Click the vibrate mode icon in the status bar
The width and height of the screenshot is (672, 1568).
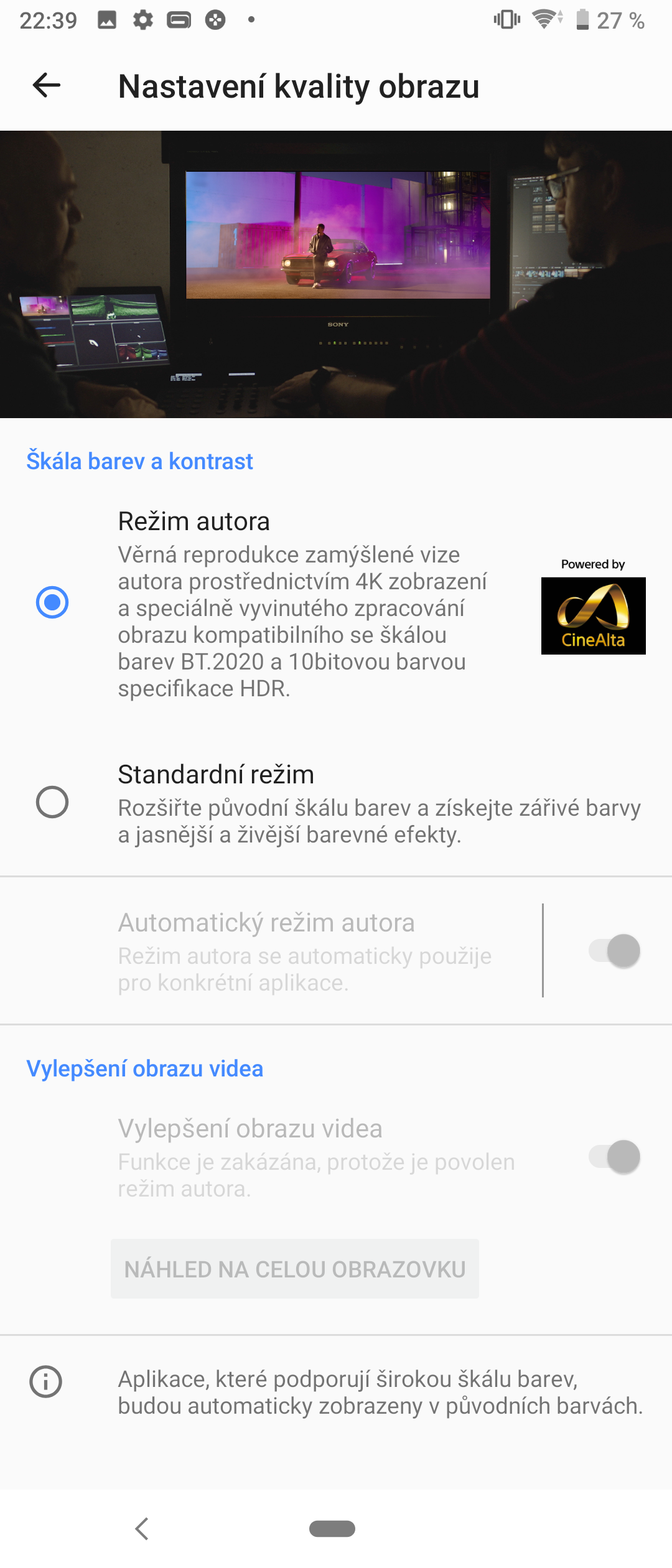point(505,21)
